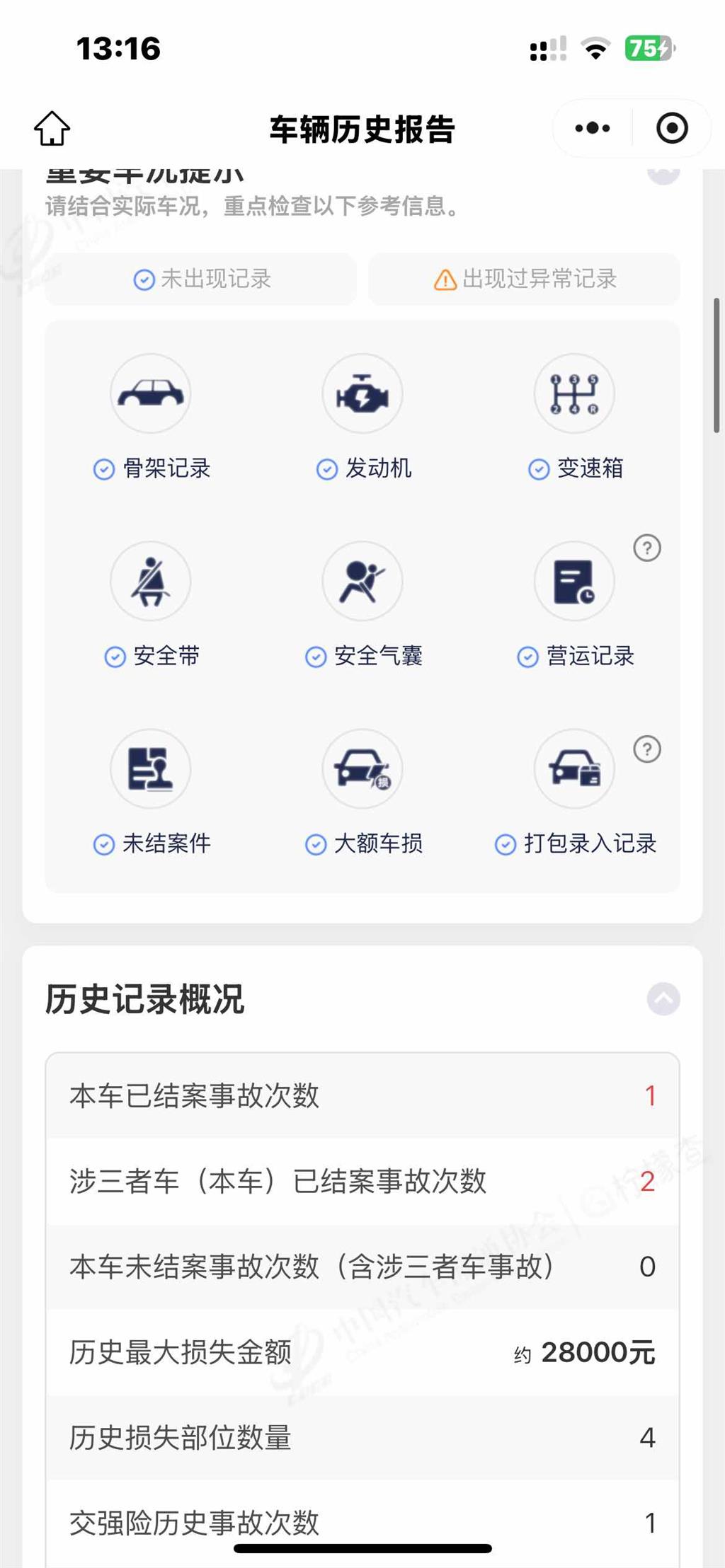The height and width of the screenshot is (1568, 725).
Task: Open the question mark near 打包录入记录
Action: click(x=646, y=750)
